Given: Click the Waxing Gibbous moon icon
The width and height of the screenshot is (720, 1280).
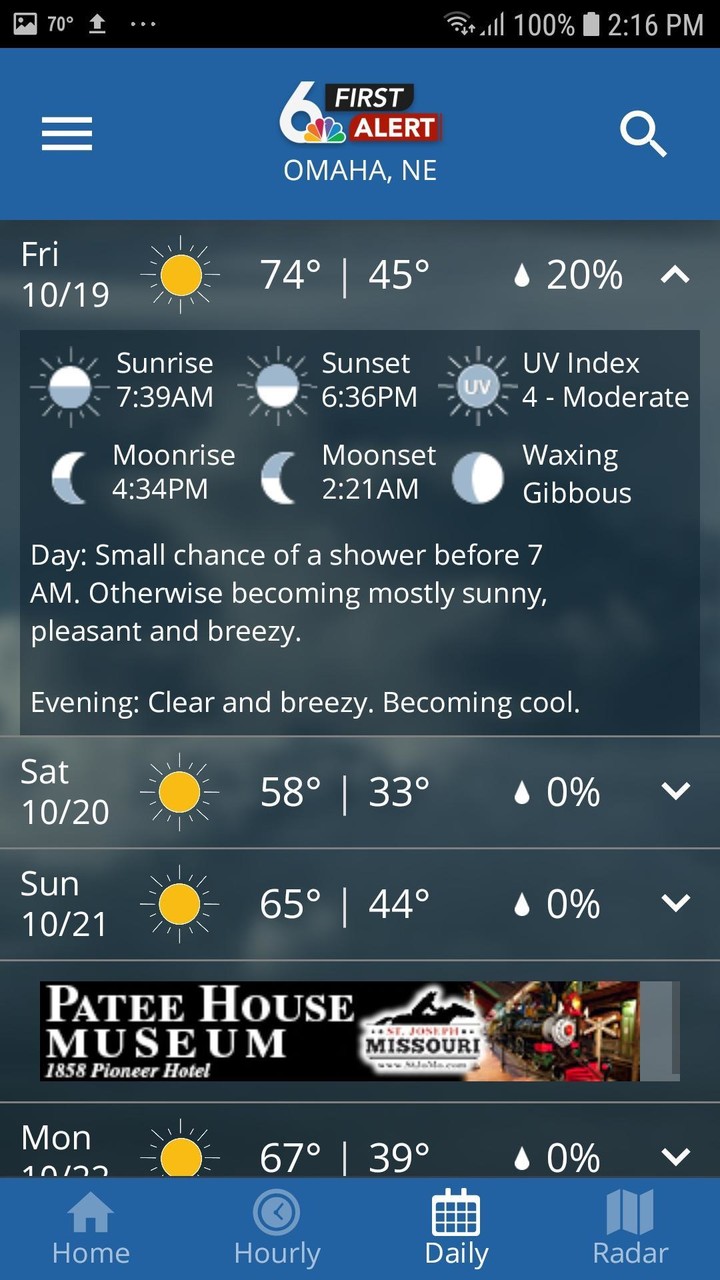Looking at the screenshot, I should (478, 477).
